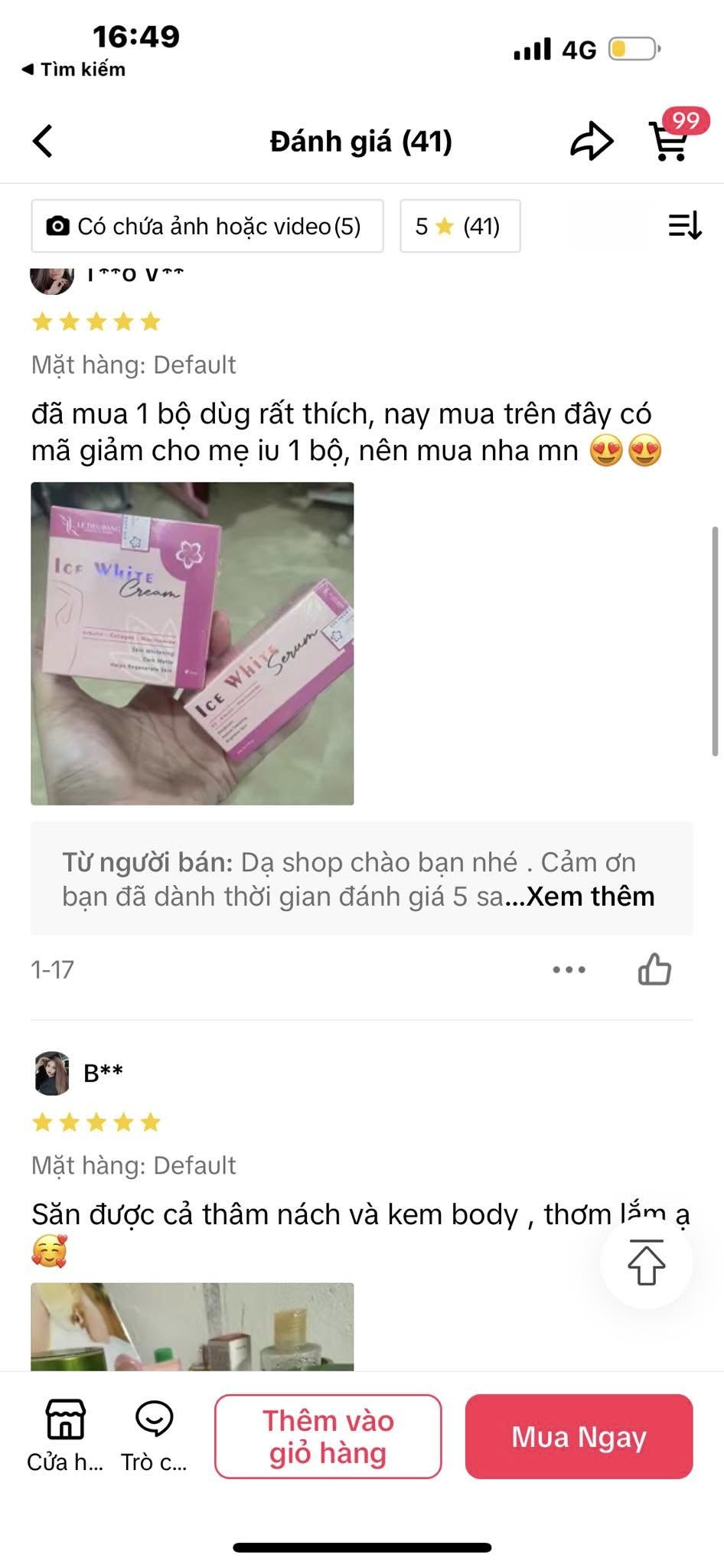Filter by 5-star reviews (41)
724x1568 pixels.
(459, 227)
